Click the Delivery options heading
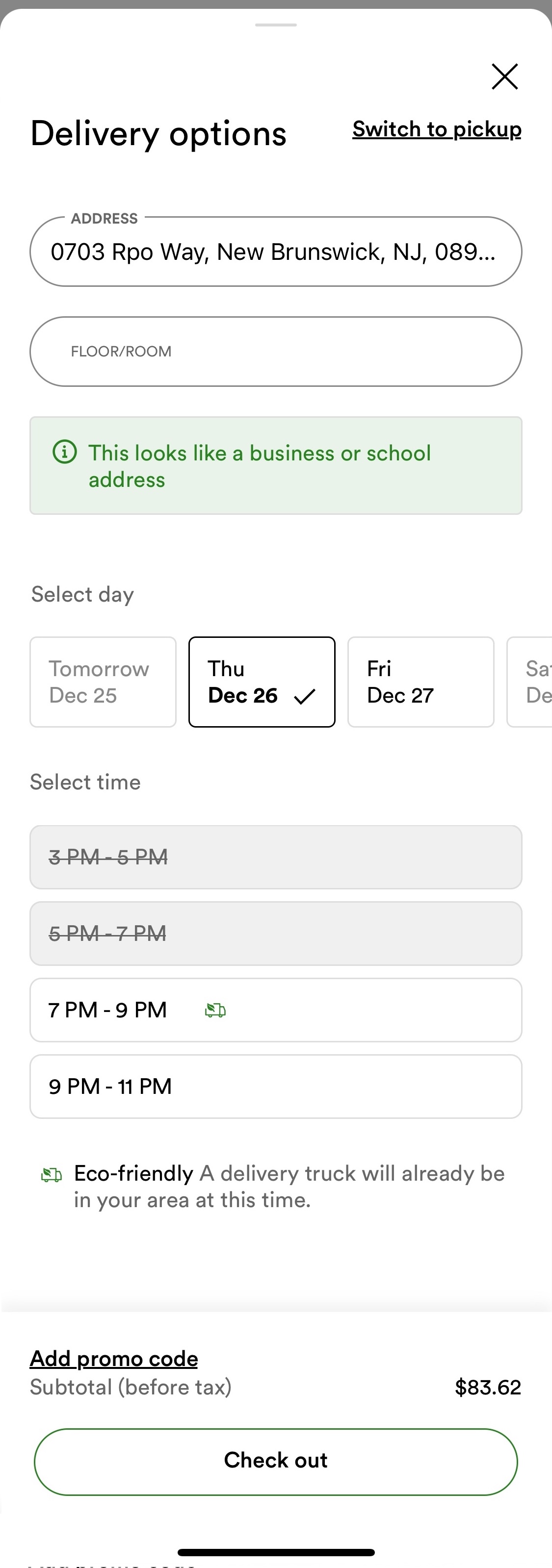The image size is (552, 1568). (x=158, y=133)
